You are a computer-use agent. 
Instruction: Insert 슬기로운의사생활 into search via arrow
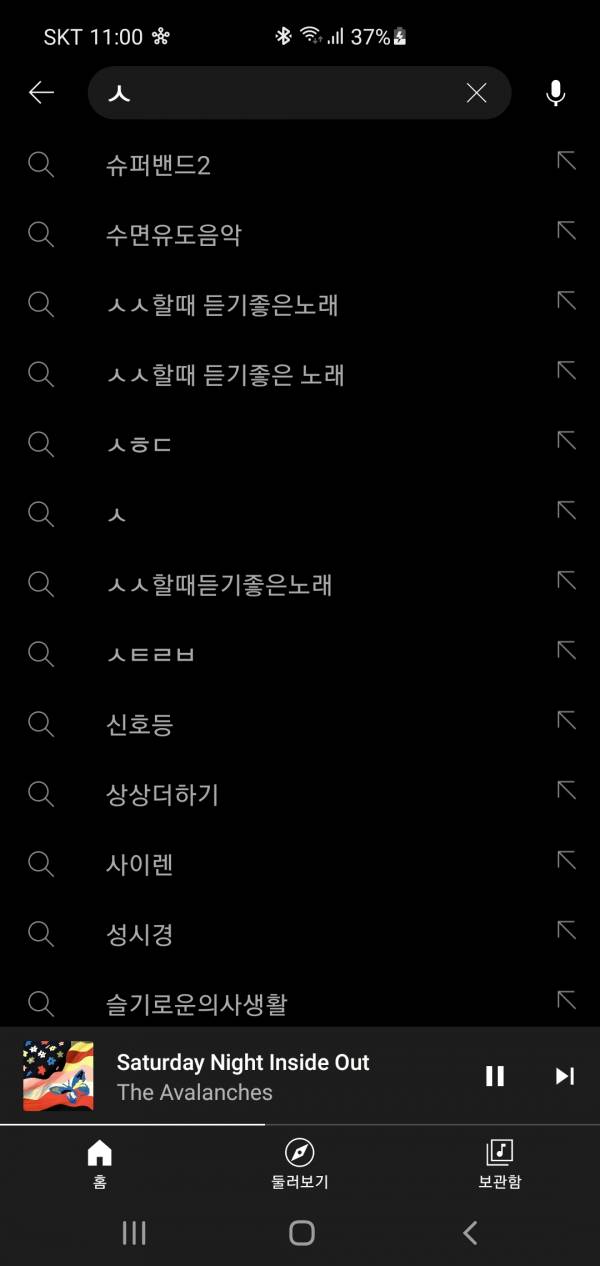click(566, 1000)
